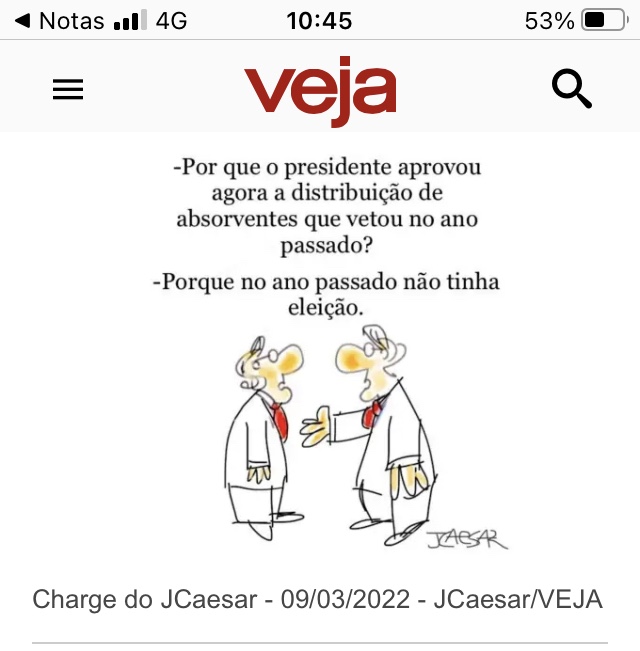This screenshot has height=651, width=640.
Task: Go to the Veja homepage logo
Action: coord(320,92)
